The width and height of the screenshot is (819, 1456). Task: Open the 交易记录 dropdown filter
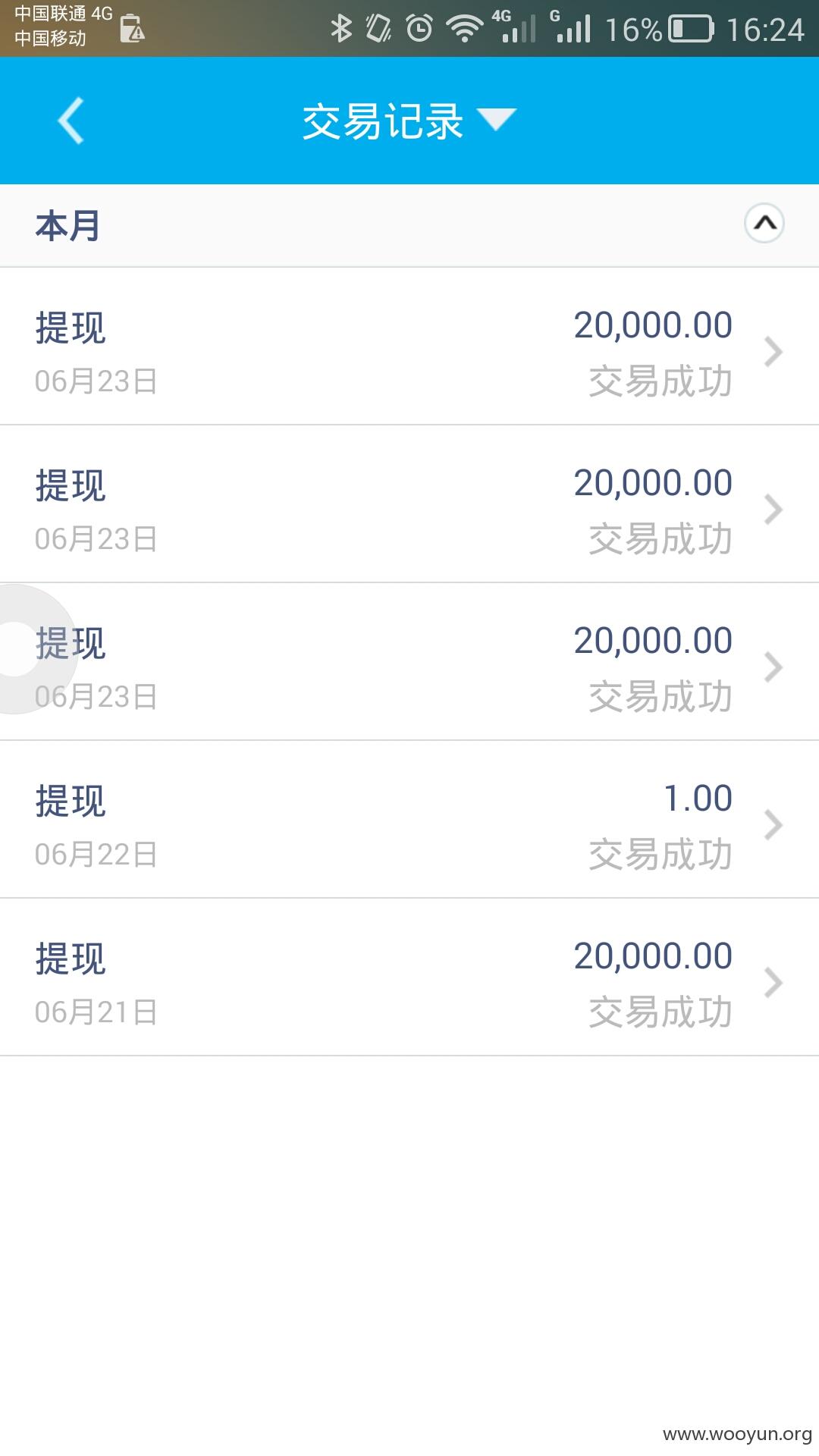coord(409,121)
